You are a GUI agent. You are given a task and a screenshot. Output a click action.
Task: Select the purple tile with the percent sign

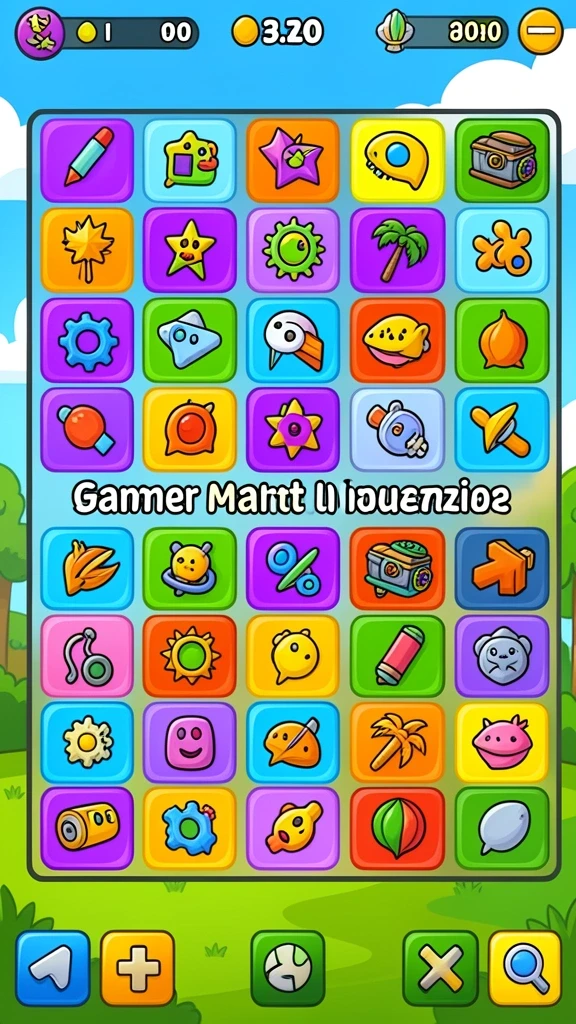click(x=293, y=568)
